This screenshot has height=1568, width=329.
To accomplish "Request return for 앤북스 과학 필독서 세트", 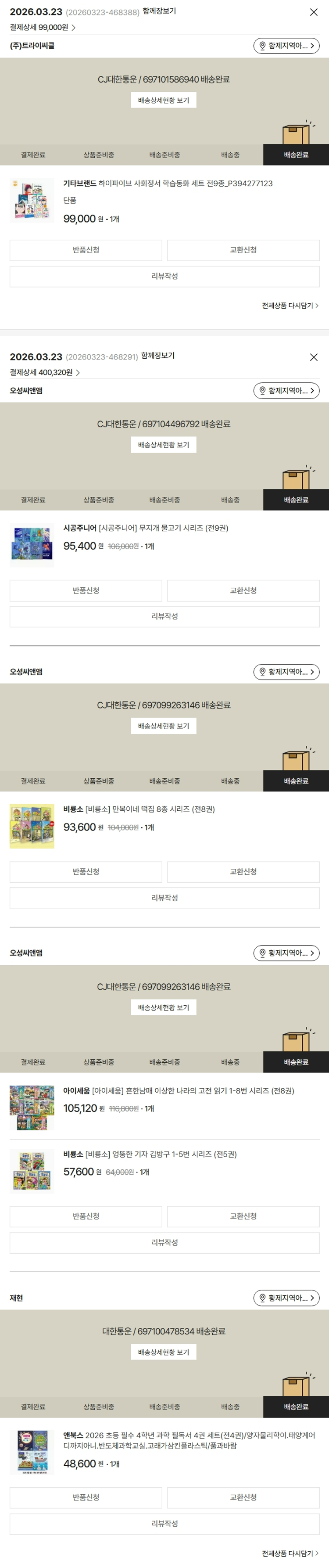I will pos(86,1497).
